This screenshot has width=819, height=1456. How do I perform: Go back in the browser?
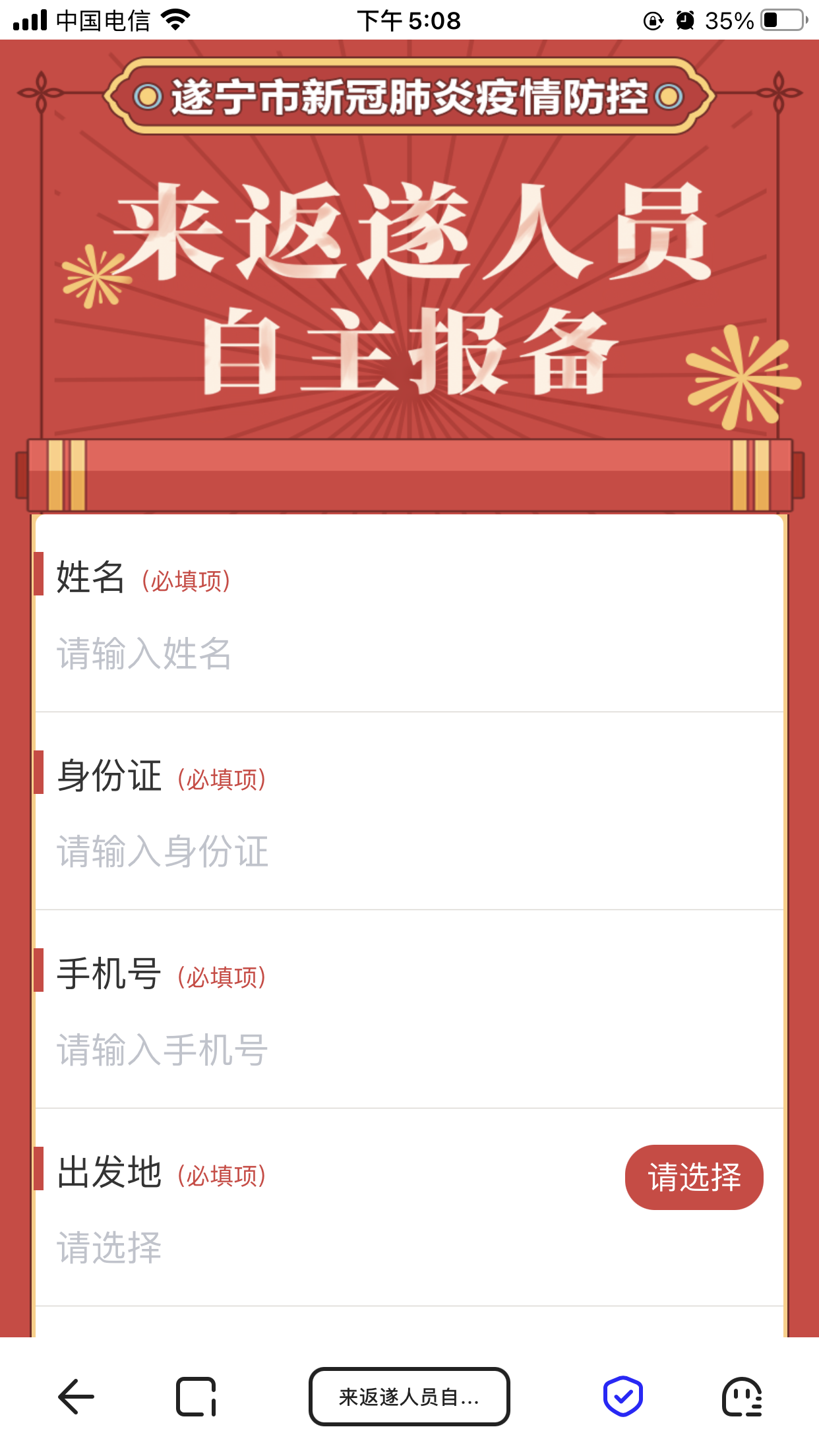[x=76, y=1397]
